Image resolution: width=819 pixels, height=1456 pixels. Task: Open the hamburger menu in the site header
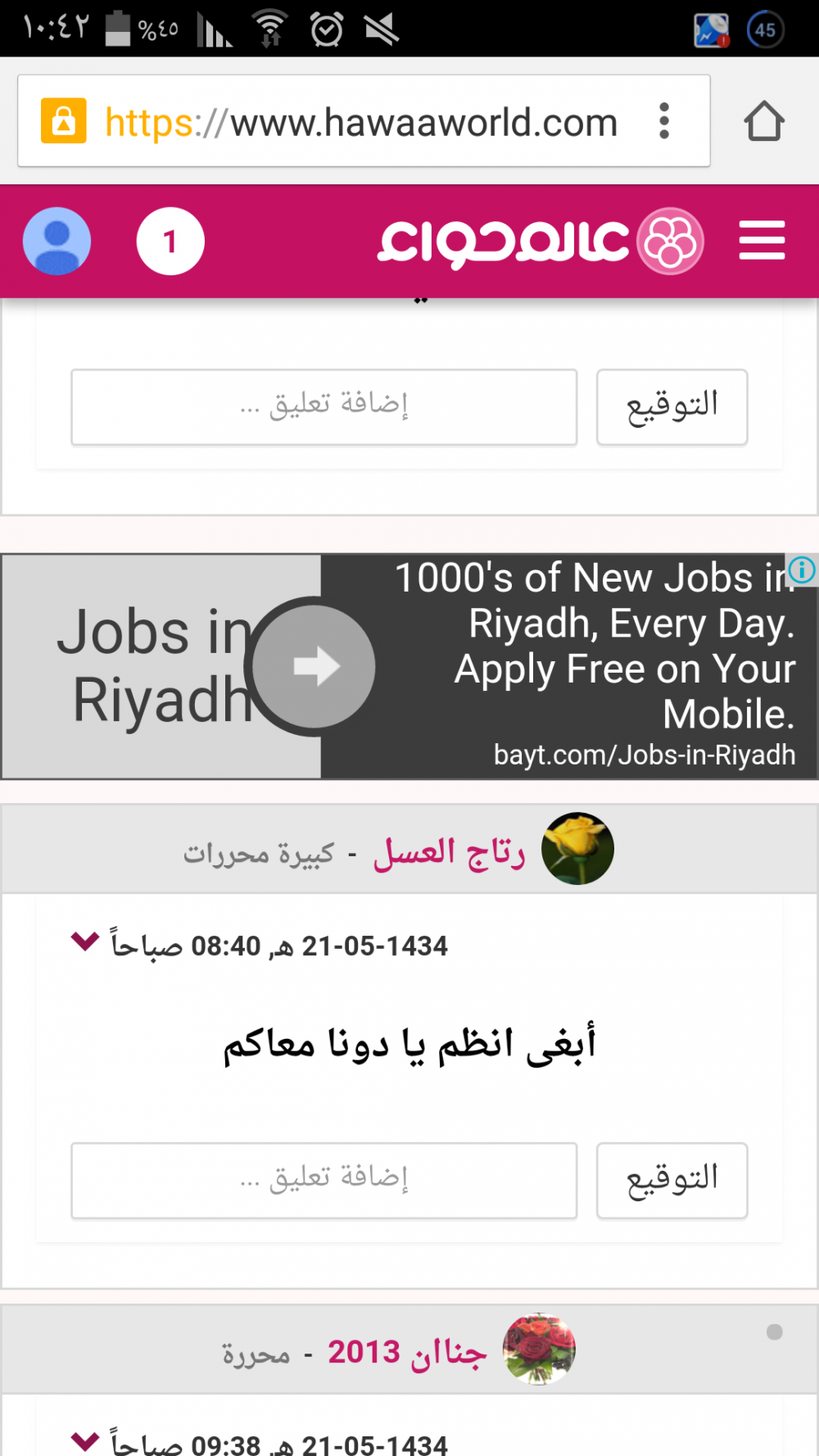click(x=762, y=241)
